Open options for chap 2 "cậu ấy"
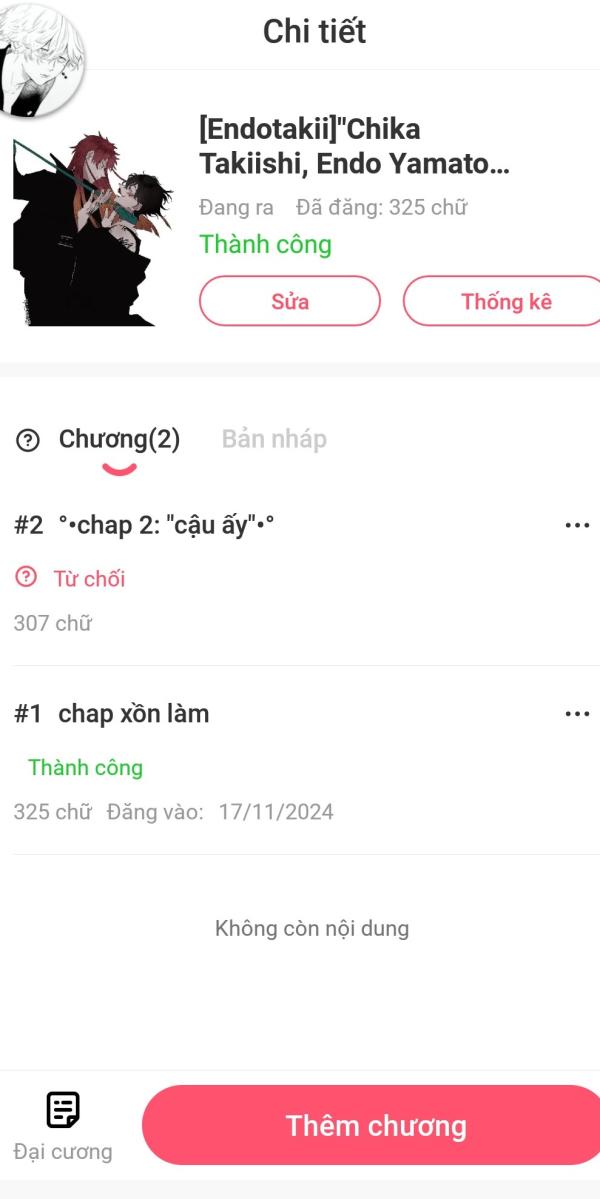This screenshot has width=600, height=1199. [577, 525]
